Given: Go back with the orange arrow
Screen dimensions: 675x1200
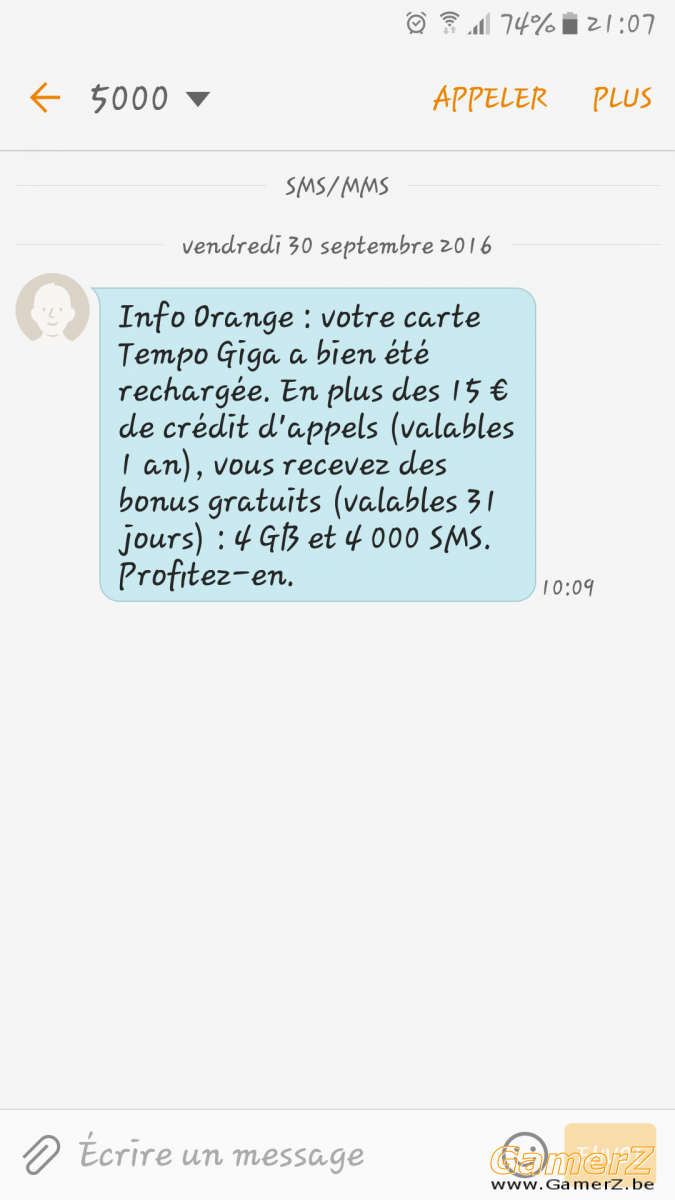Looking at the screenshot, I should (x=45, y=98).
